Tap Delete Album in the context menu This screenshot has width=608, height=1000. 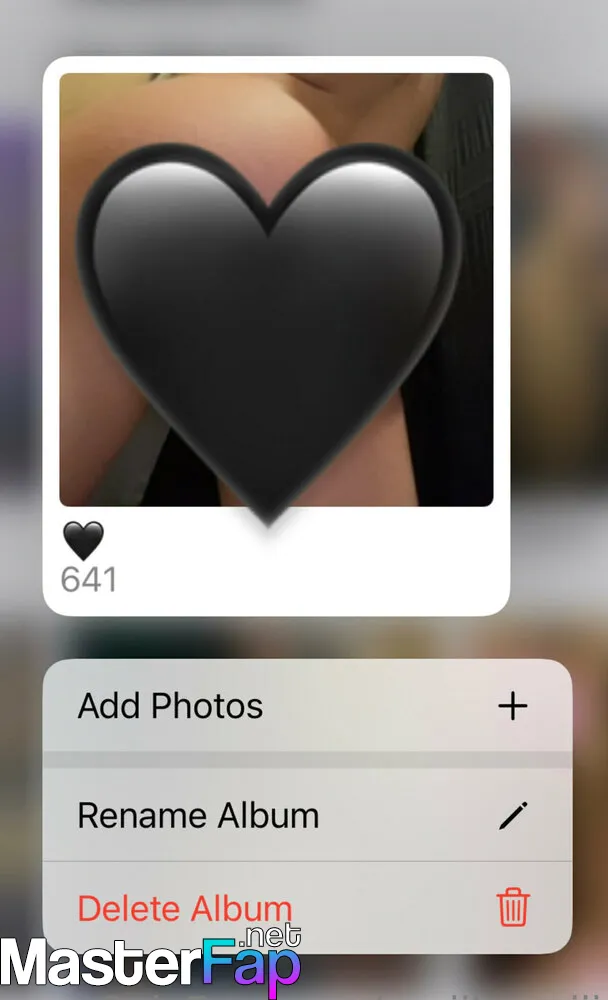pos(307,908)
